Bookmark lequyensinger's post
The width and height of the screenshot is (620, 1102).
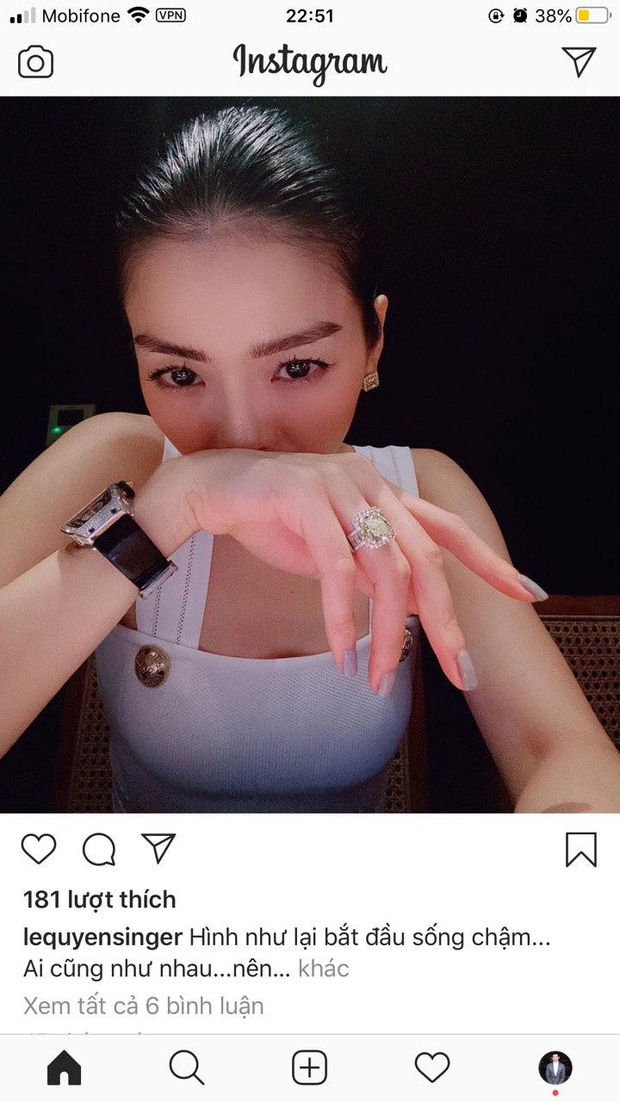click(581, 849)
